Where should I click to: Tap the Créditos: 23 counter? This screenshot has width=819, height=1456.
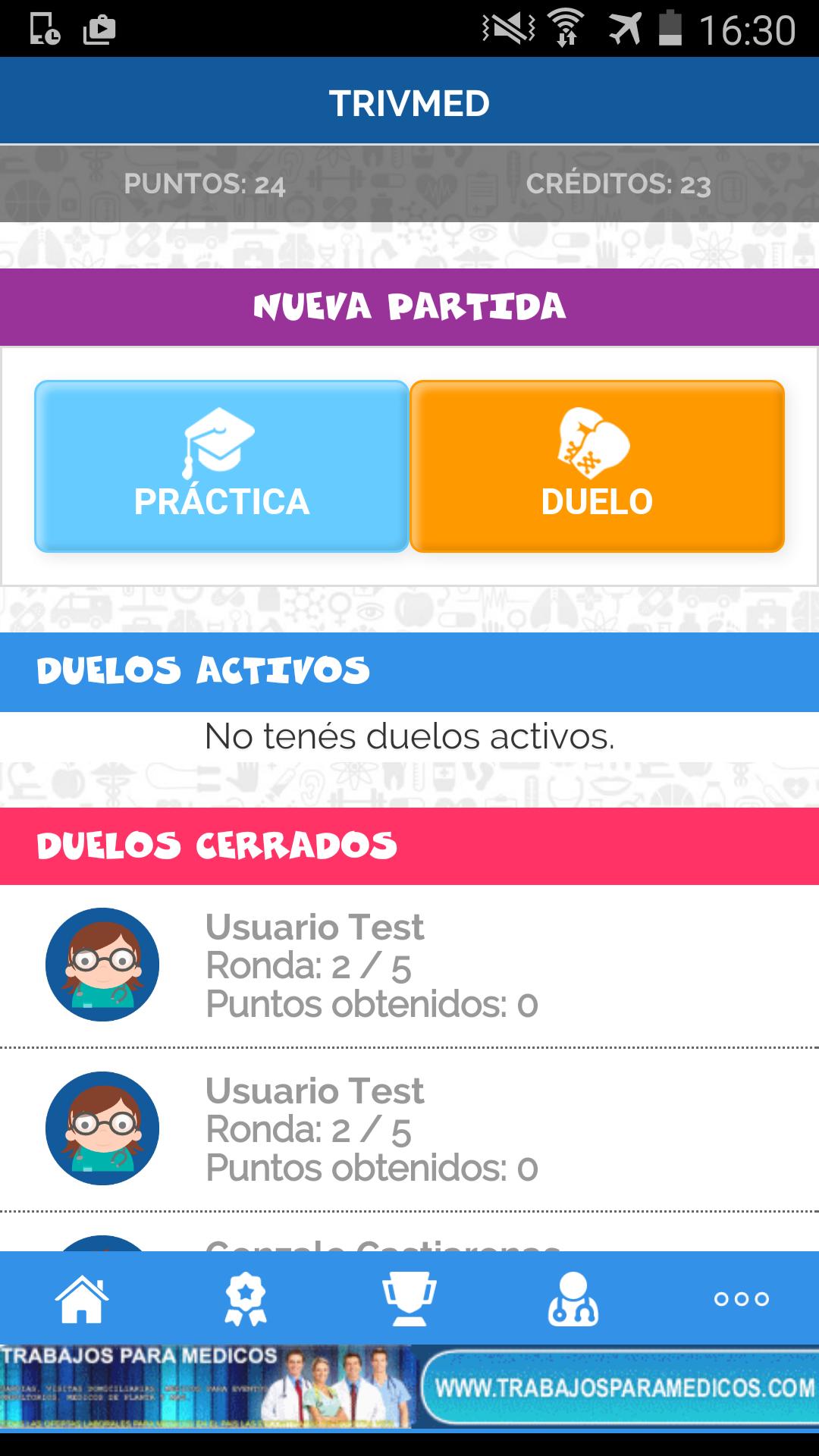click(x=619, y=183)
